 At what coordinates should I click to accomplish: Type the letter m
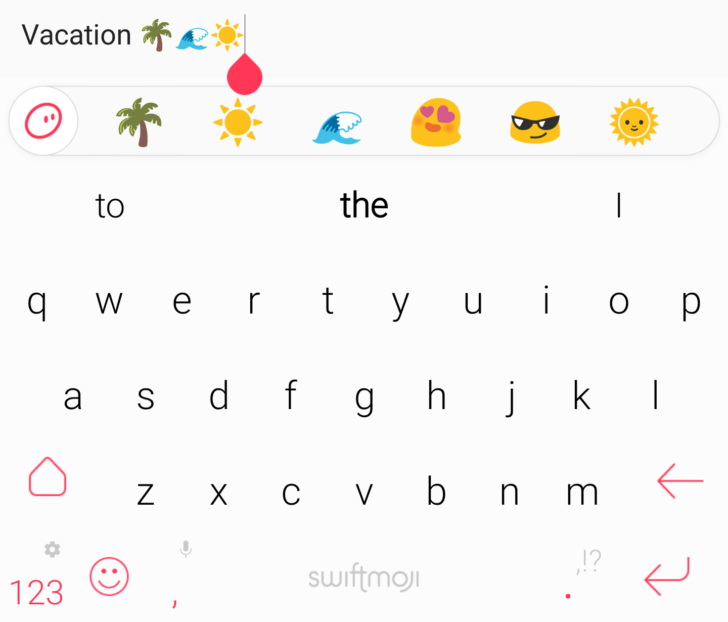[x=582, y=493]
